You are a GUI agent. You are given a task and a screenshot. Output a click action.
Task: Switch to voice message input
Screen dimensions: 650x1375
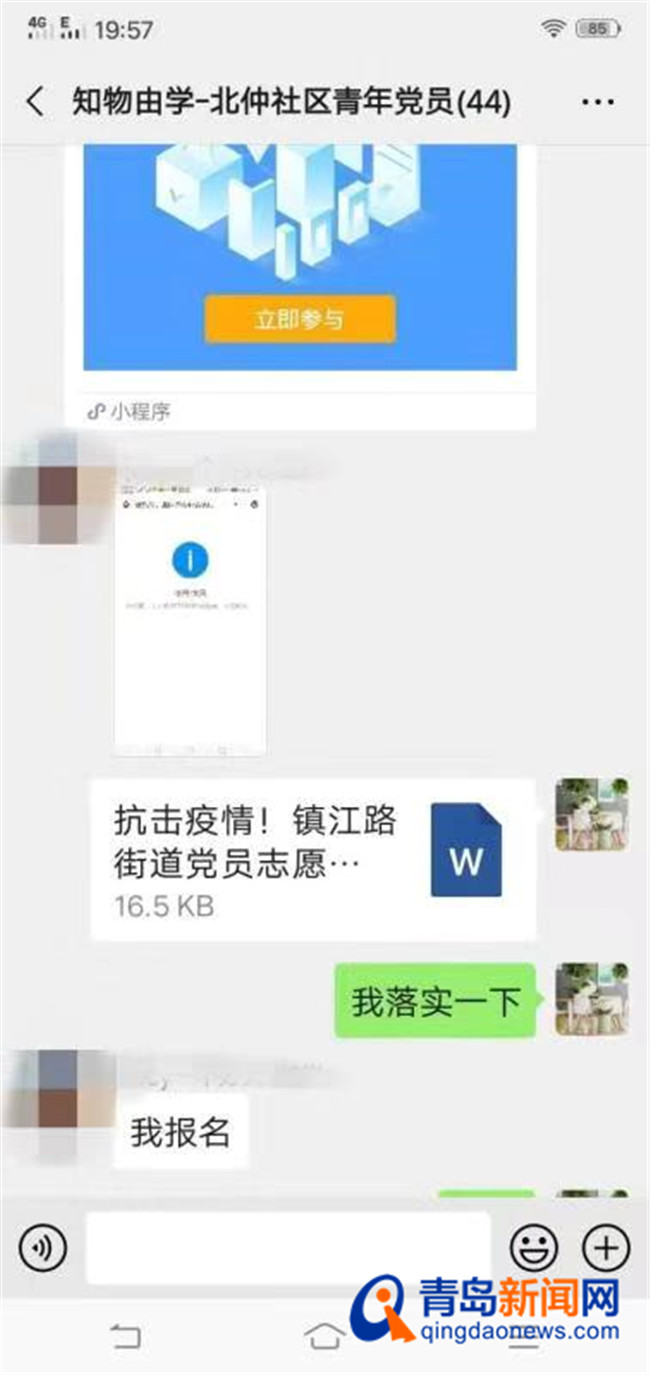pyautogui.click(x=43, y=1247)
